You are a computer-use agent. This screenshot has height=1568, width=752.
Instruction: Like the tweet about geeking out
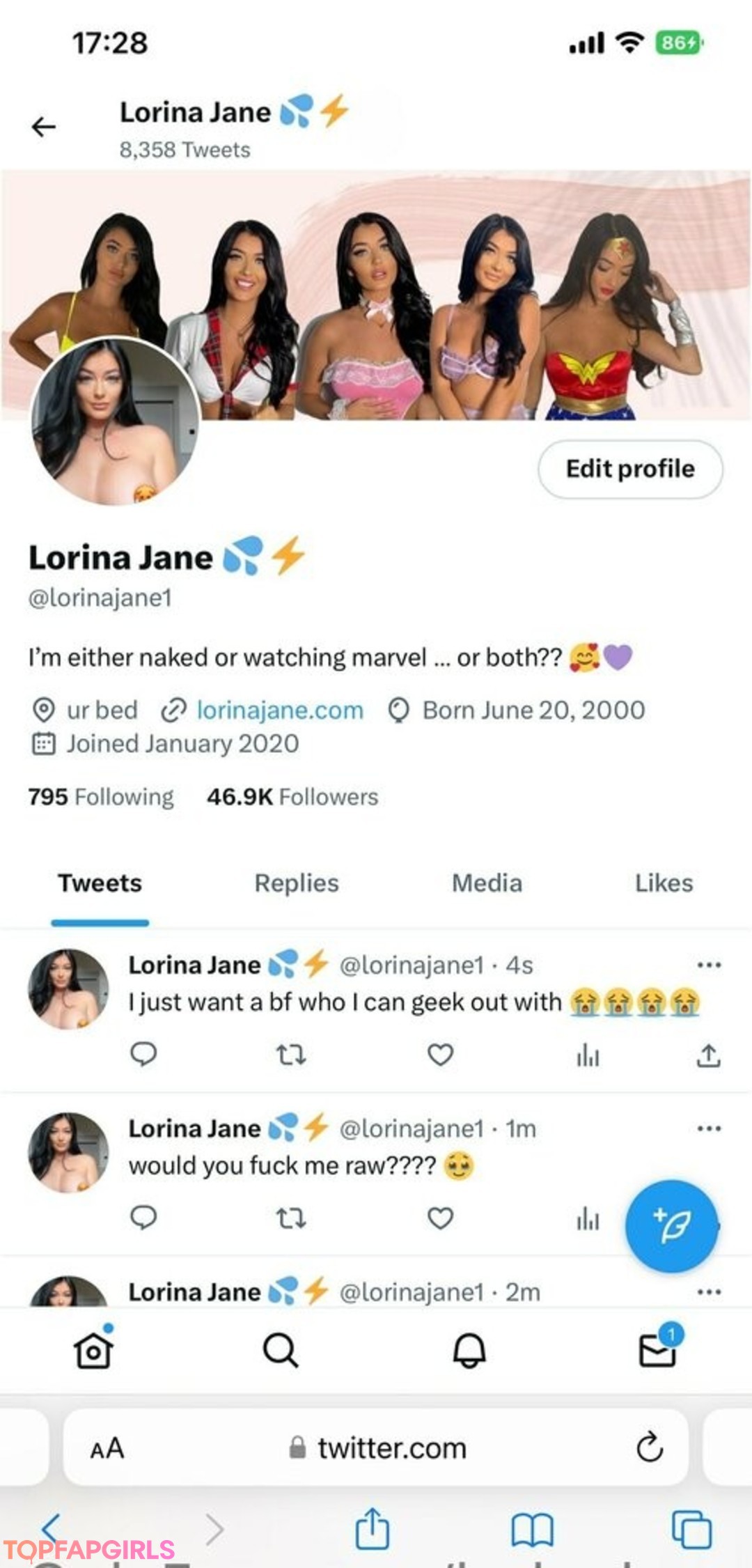pos(440,1055)
